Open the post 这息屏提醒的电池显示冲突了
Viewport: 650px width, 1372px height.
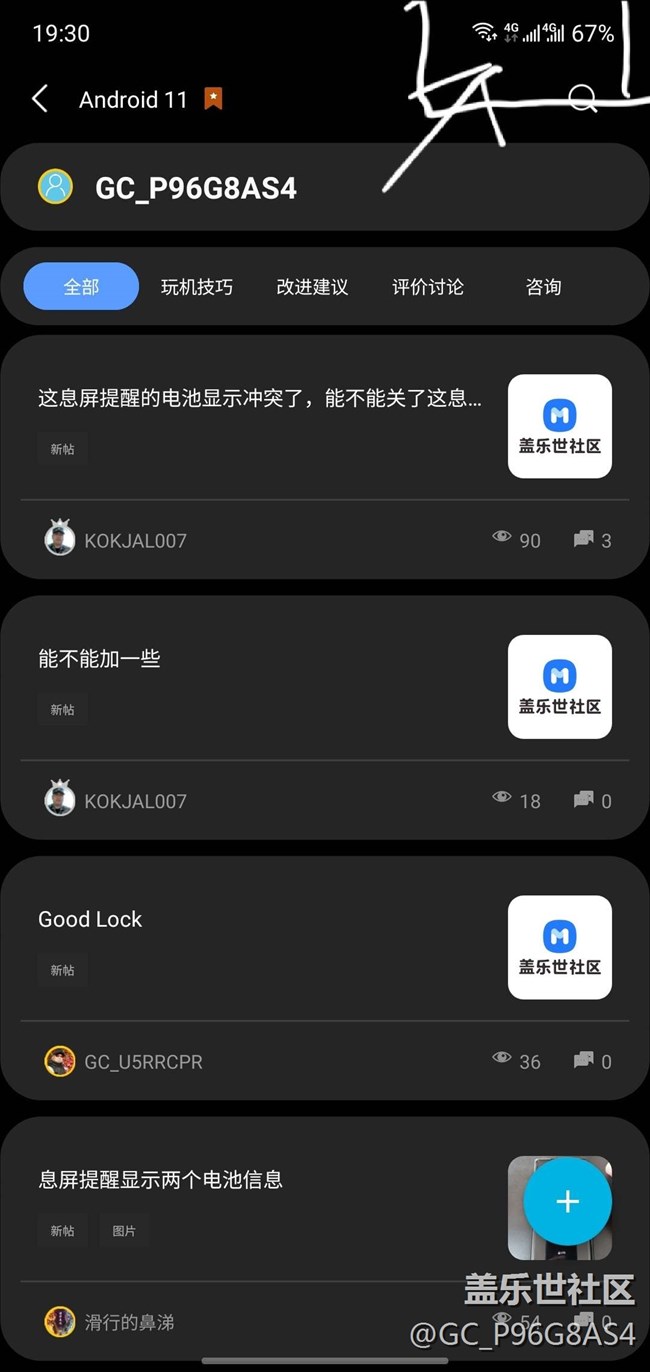[260, 399]
